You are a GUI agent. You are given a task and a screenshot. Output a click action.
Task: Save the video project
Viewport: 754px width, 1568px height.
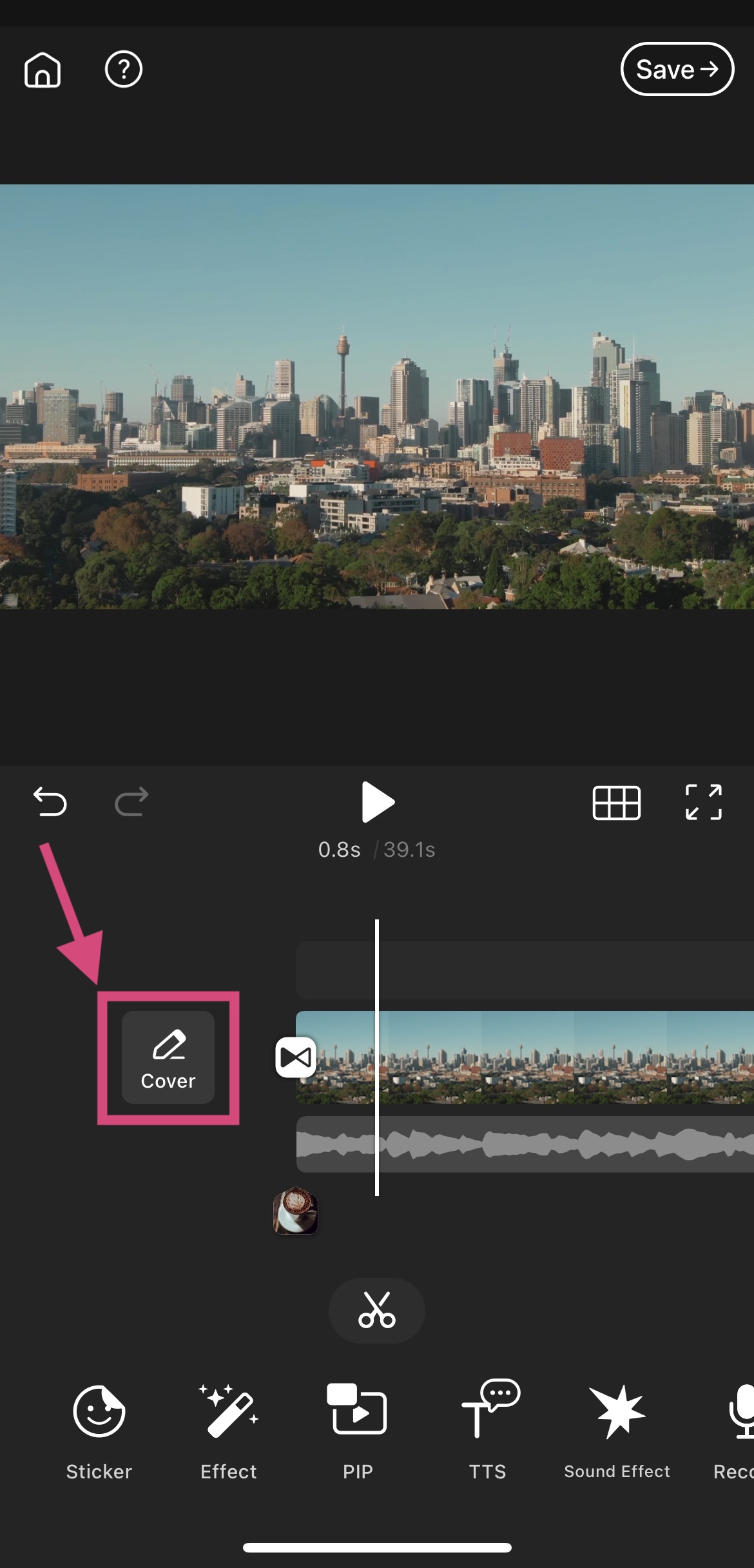(677, 70)
